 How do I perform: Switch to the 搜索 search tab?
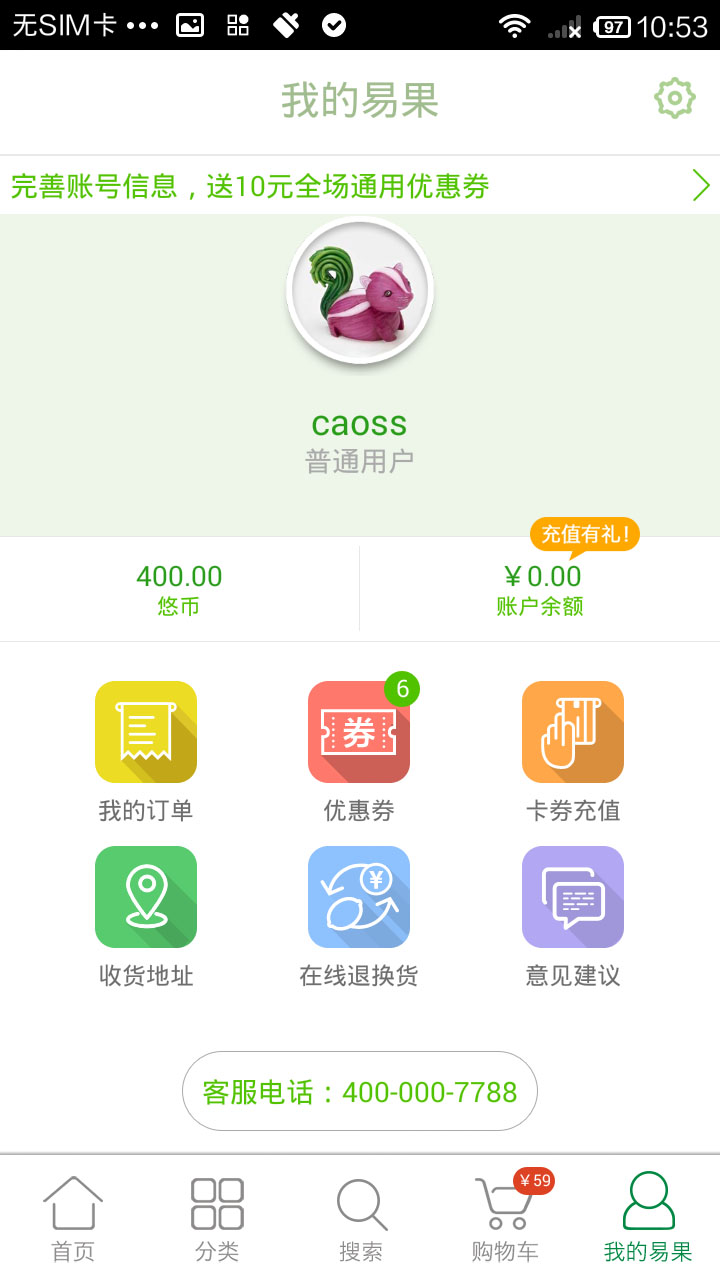click(360, 1218)
